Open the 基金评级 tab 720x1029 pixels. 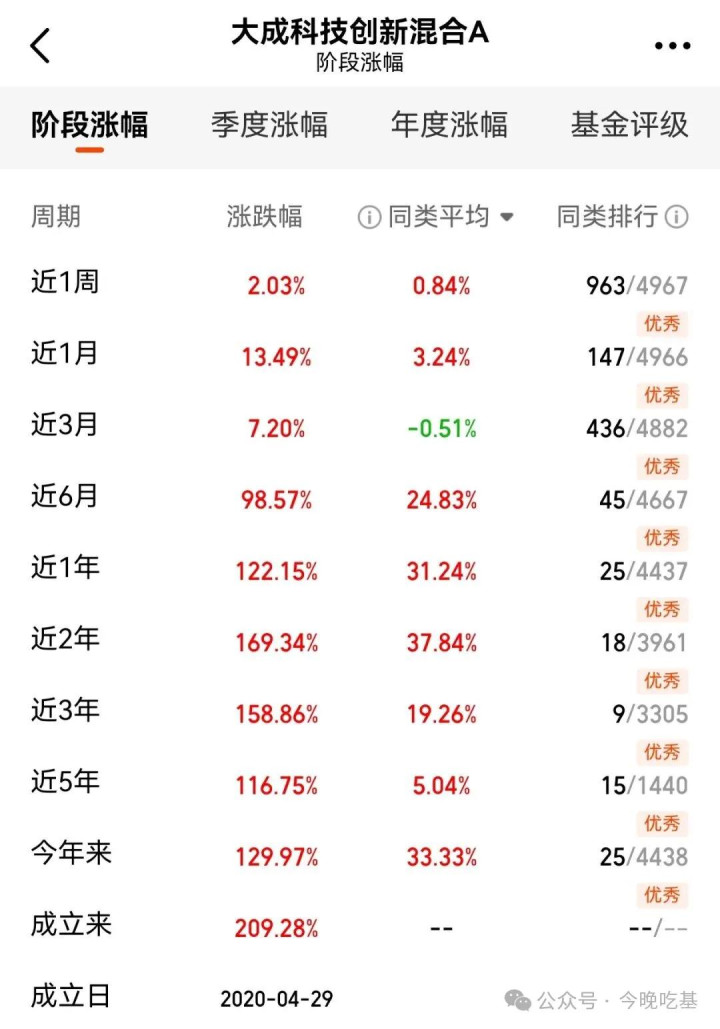(x=629, y=126)
